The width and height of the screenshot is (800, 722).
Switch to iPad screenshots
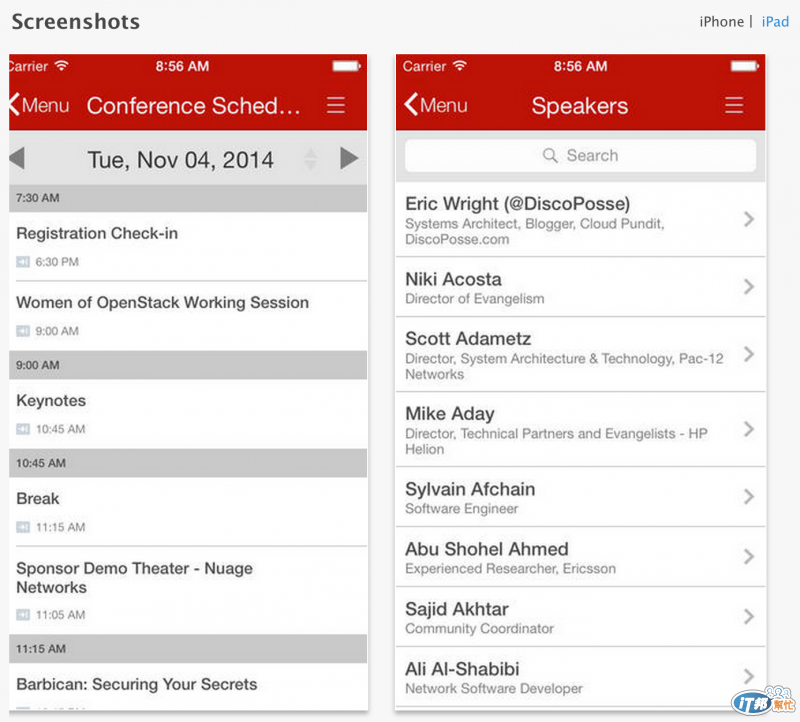(x=775, y=21)
